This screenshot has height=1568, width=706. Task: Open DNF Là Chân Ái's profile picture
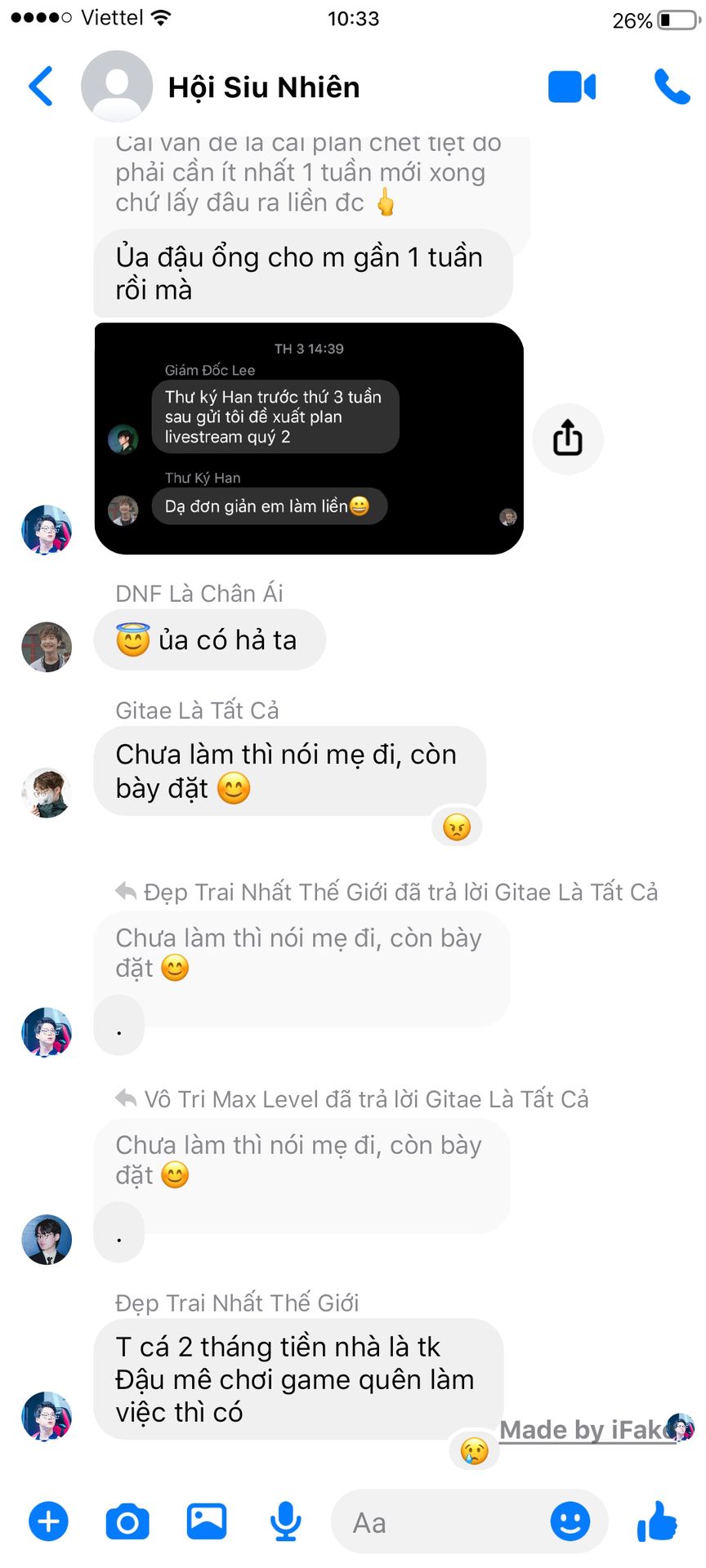pyautogui.click(x=47, y=647)
